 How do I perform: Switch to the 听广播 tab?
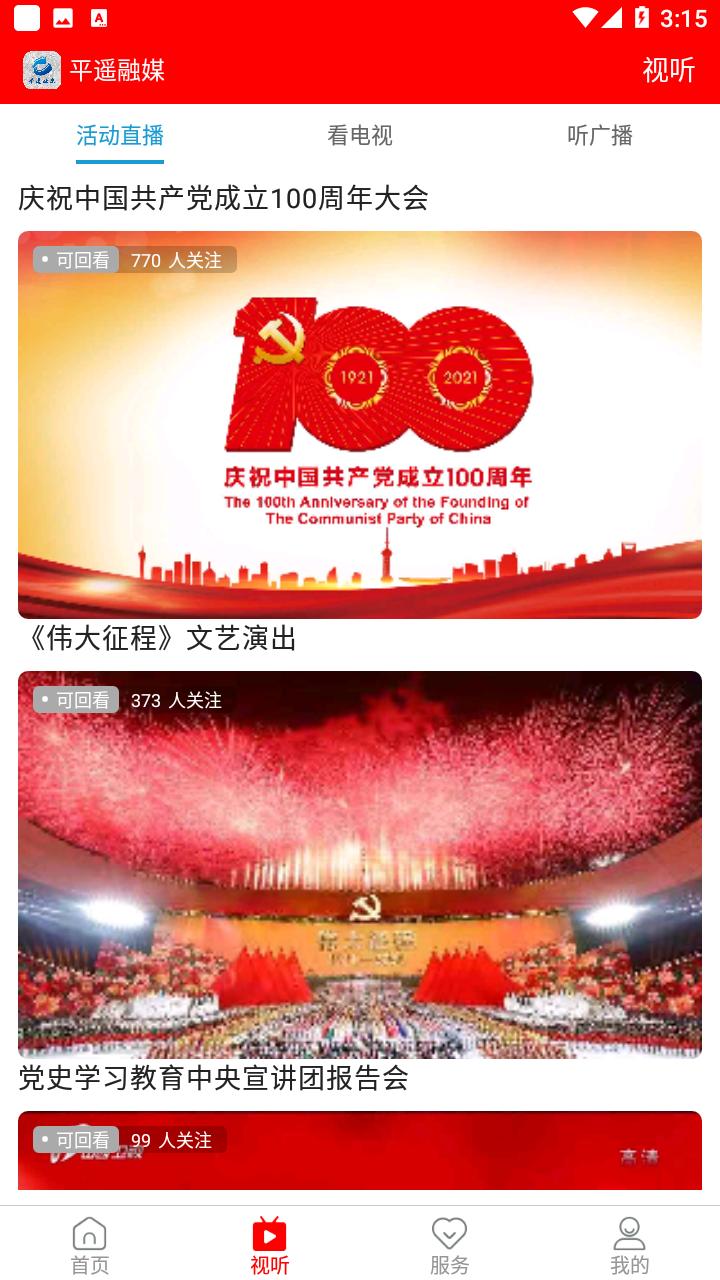(600, 135)
